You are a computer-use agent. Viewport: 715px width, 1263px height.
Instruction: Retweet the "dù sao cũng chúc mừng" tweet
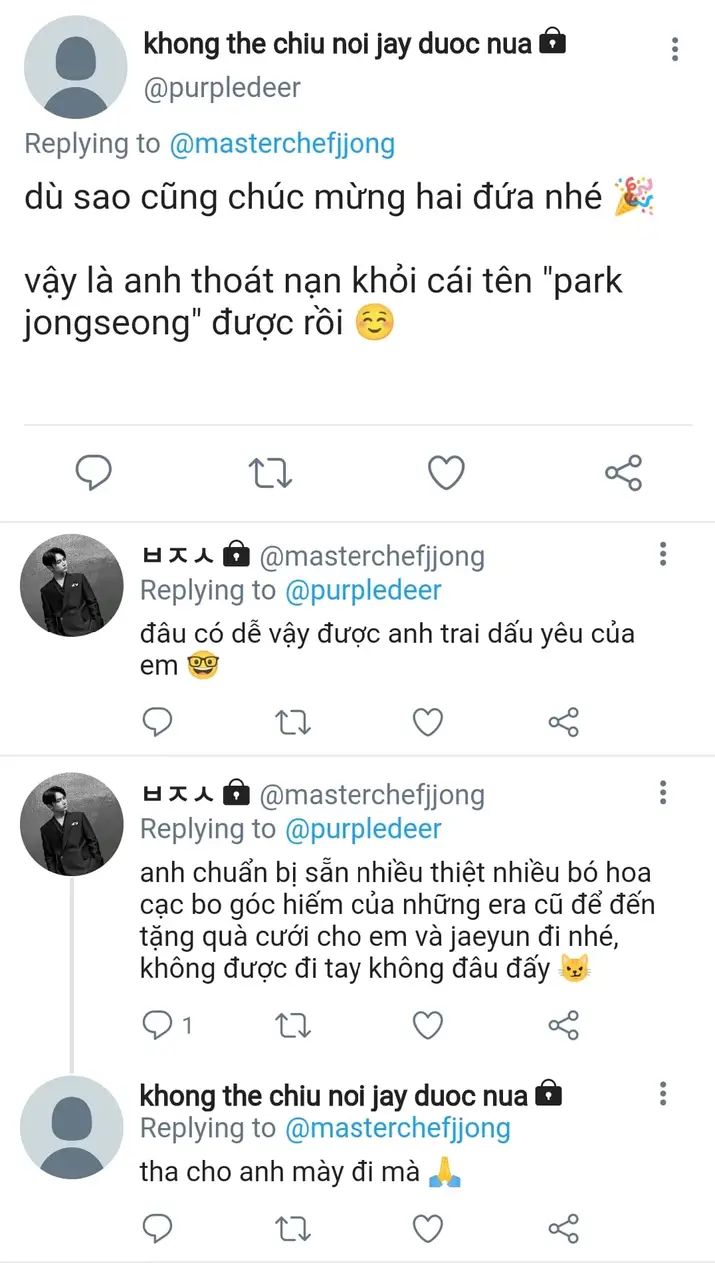coord(270,472)
